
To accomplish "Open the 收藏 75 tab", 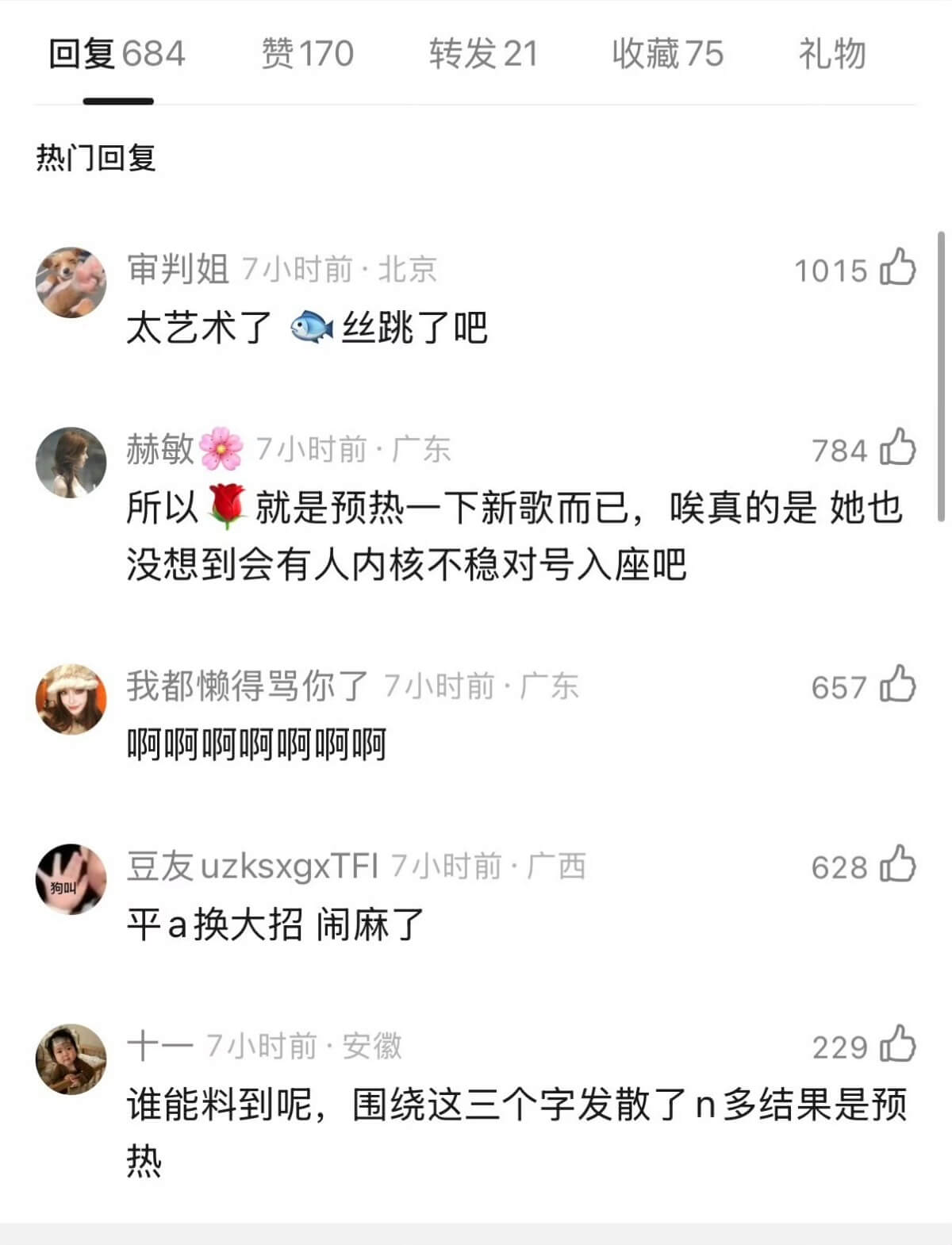I will coord(667,54).
